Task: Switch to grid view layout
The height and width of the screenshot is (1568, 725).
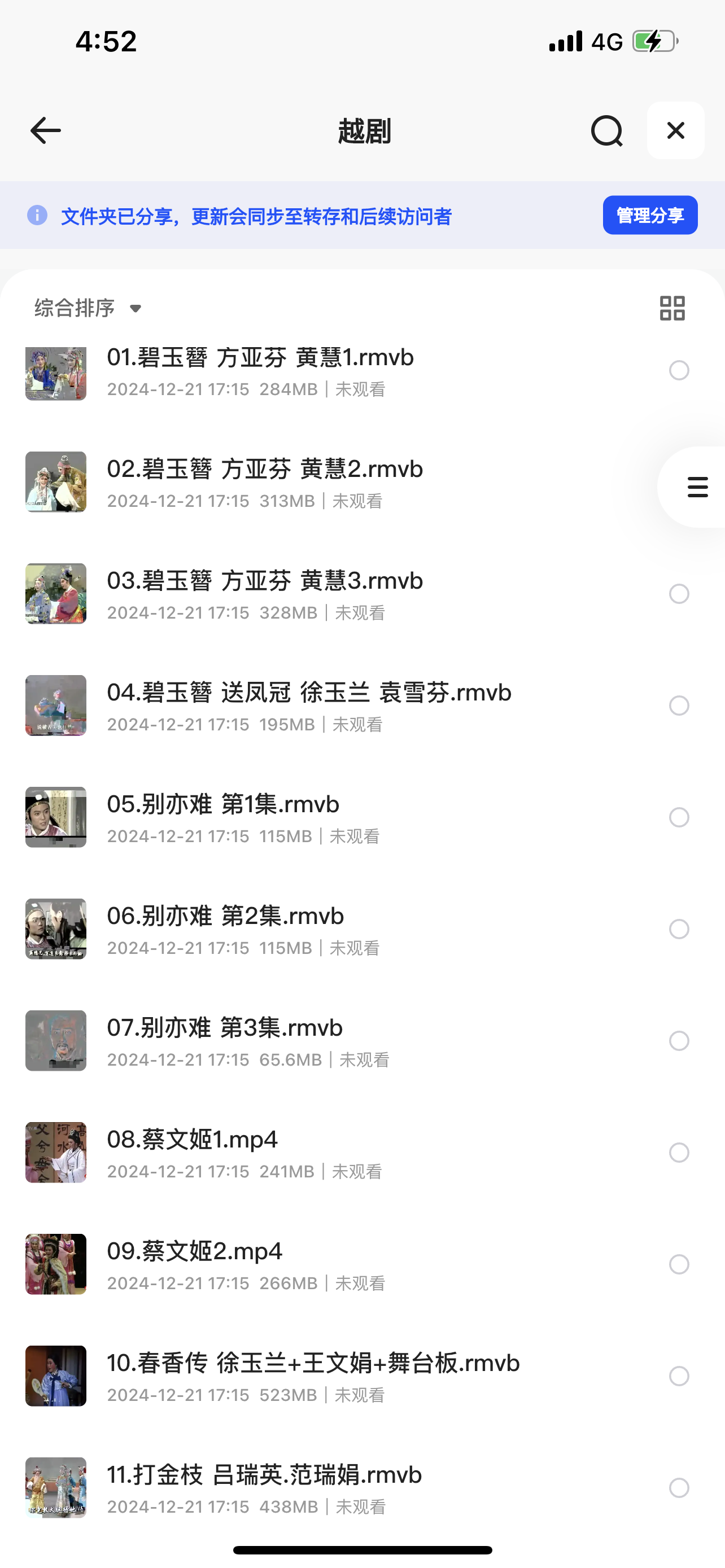Action: coord(672,308)
